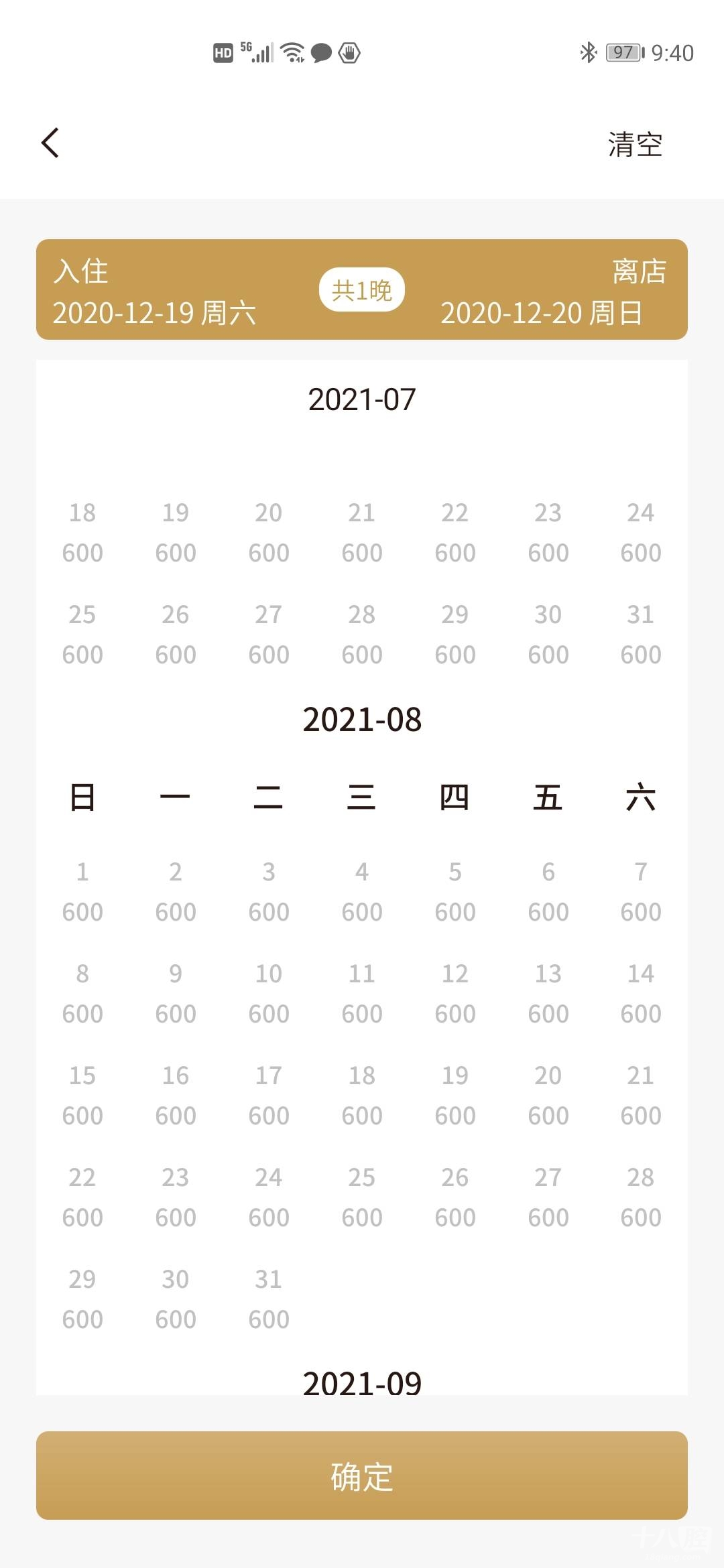Select August 5, 2021 date cell
This screenshot has width=724, height=1568.
pos(455,891)
